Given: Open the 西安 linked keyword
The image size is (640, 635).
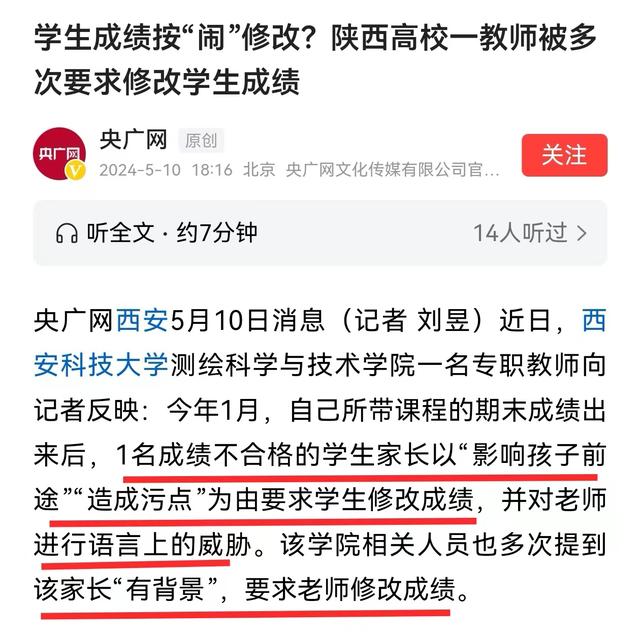Looking at the screenshot, I should coord(143,322).
